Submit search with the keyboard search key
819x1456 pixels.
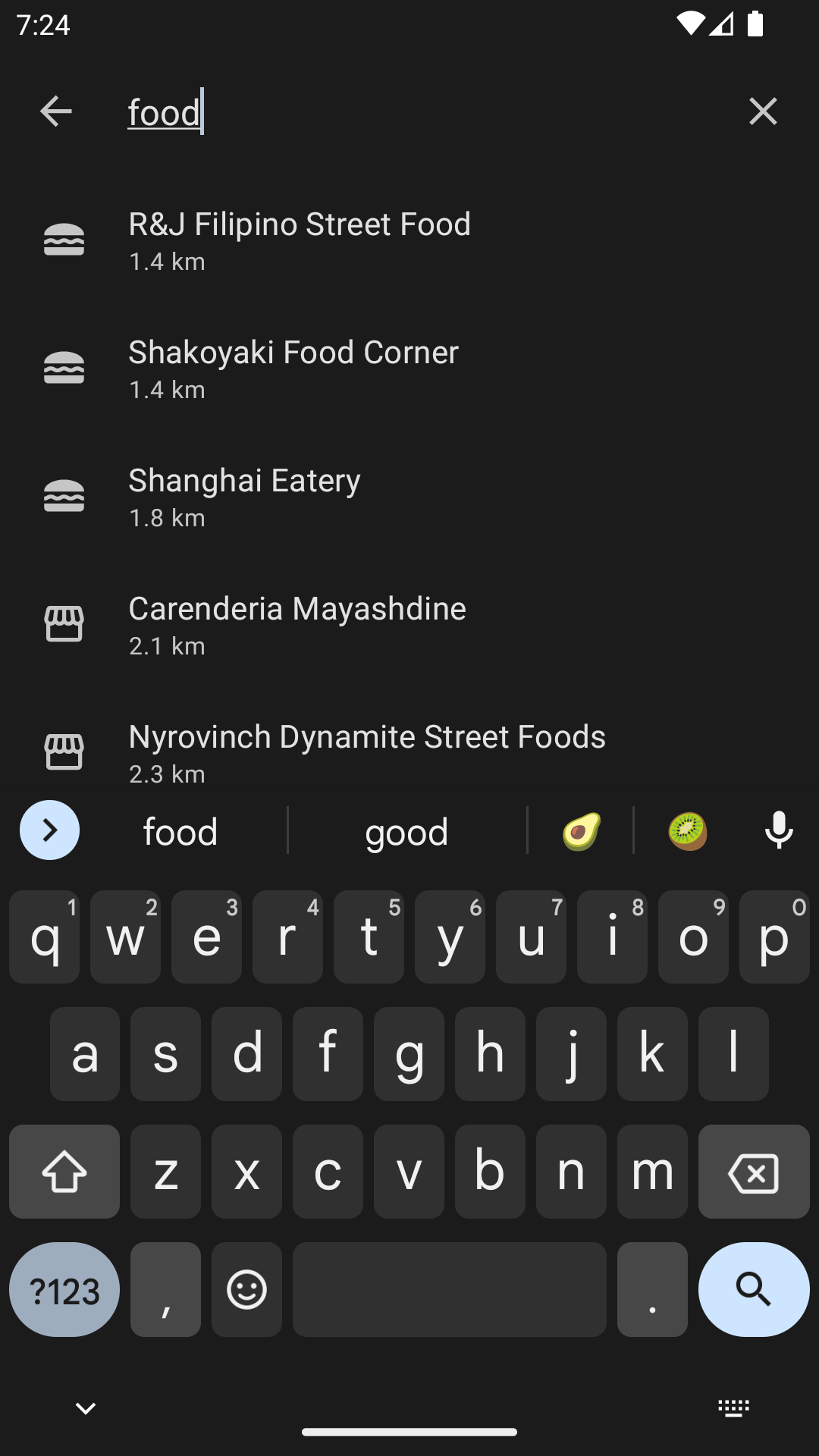tap(753, 1289)
